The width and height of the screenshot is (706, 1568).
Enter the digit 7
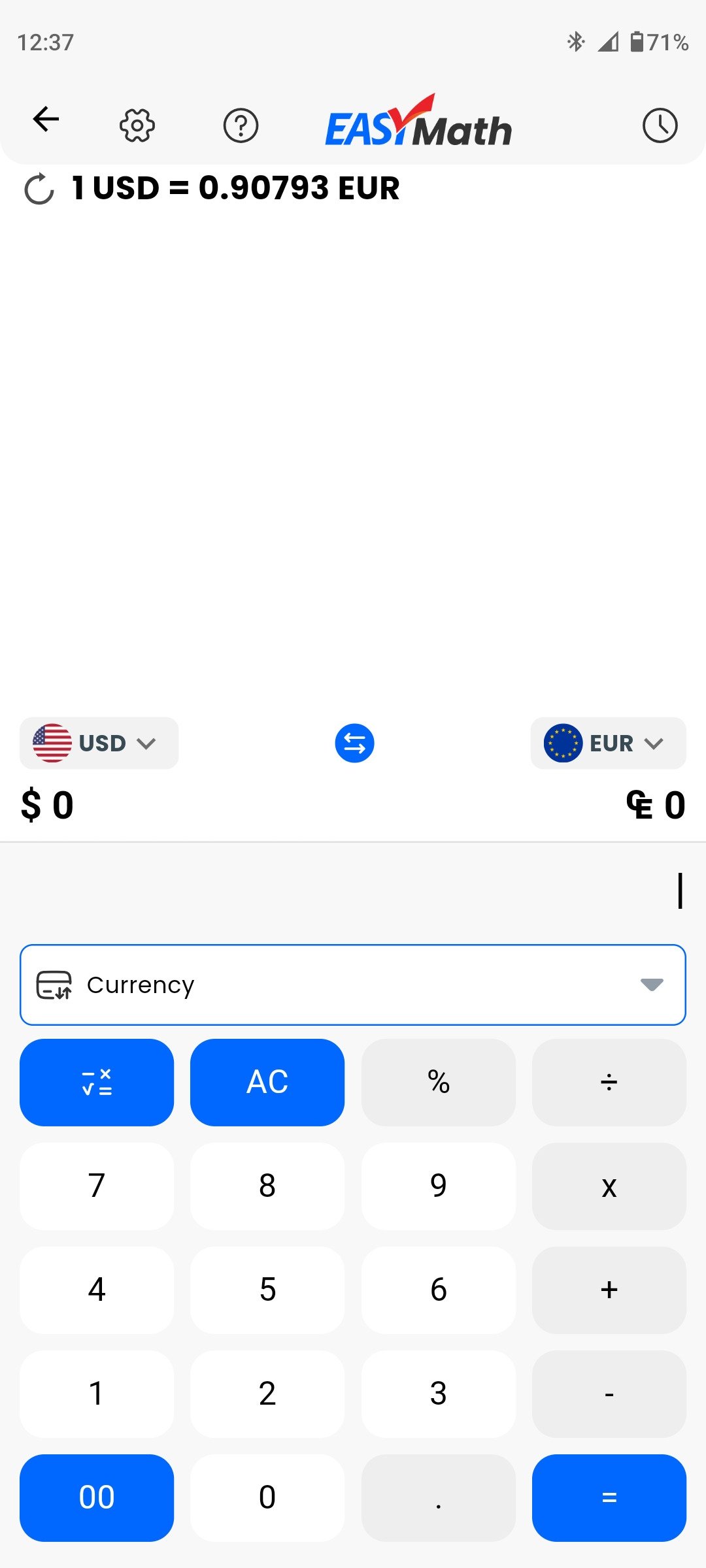[97, 1186]
